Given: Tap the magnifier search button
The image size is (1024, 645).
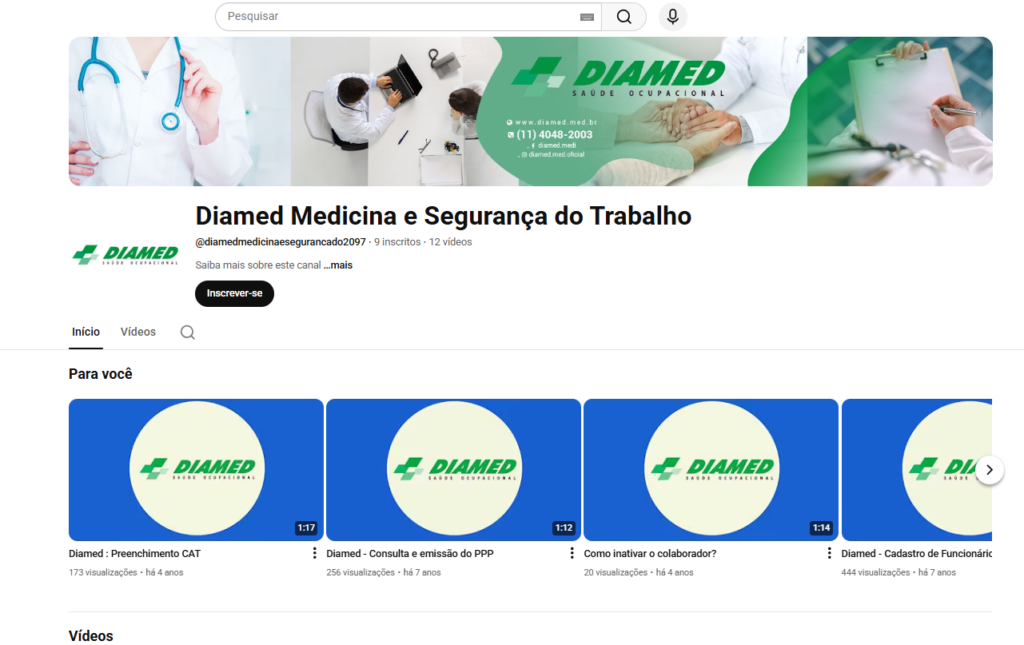Looking at the screenshot, I should 624,16.
